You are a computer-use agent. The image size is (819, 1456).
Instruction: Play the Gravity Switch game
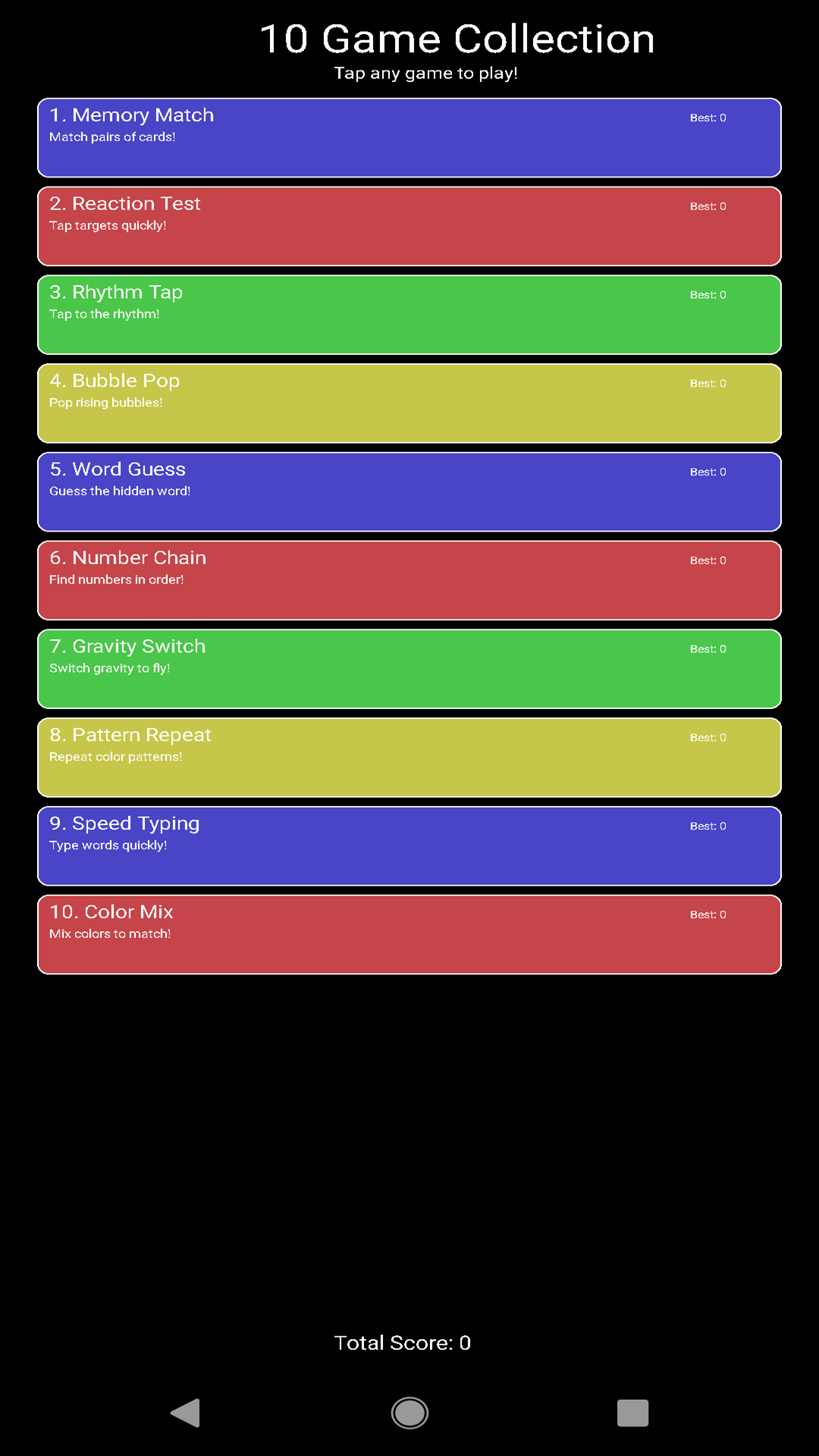pyautogui.click(x=409, y=669)
